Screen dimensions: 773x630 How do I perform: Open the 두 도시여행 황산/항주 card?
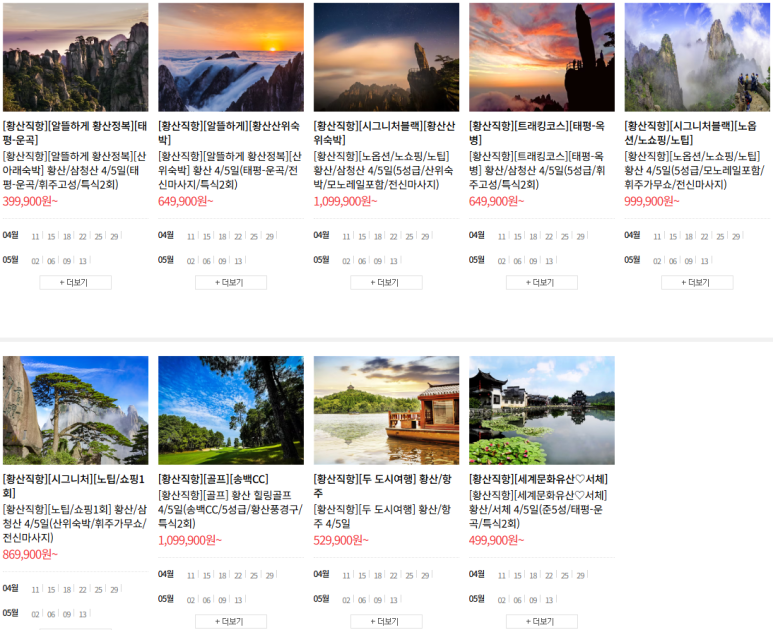click(386, 410)
